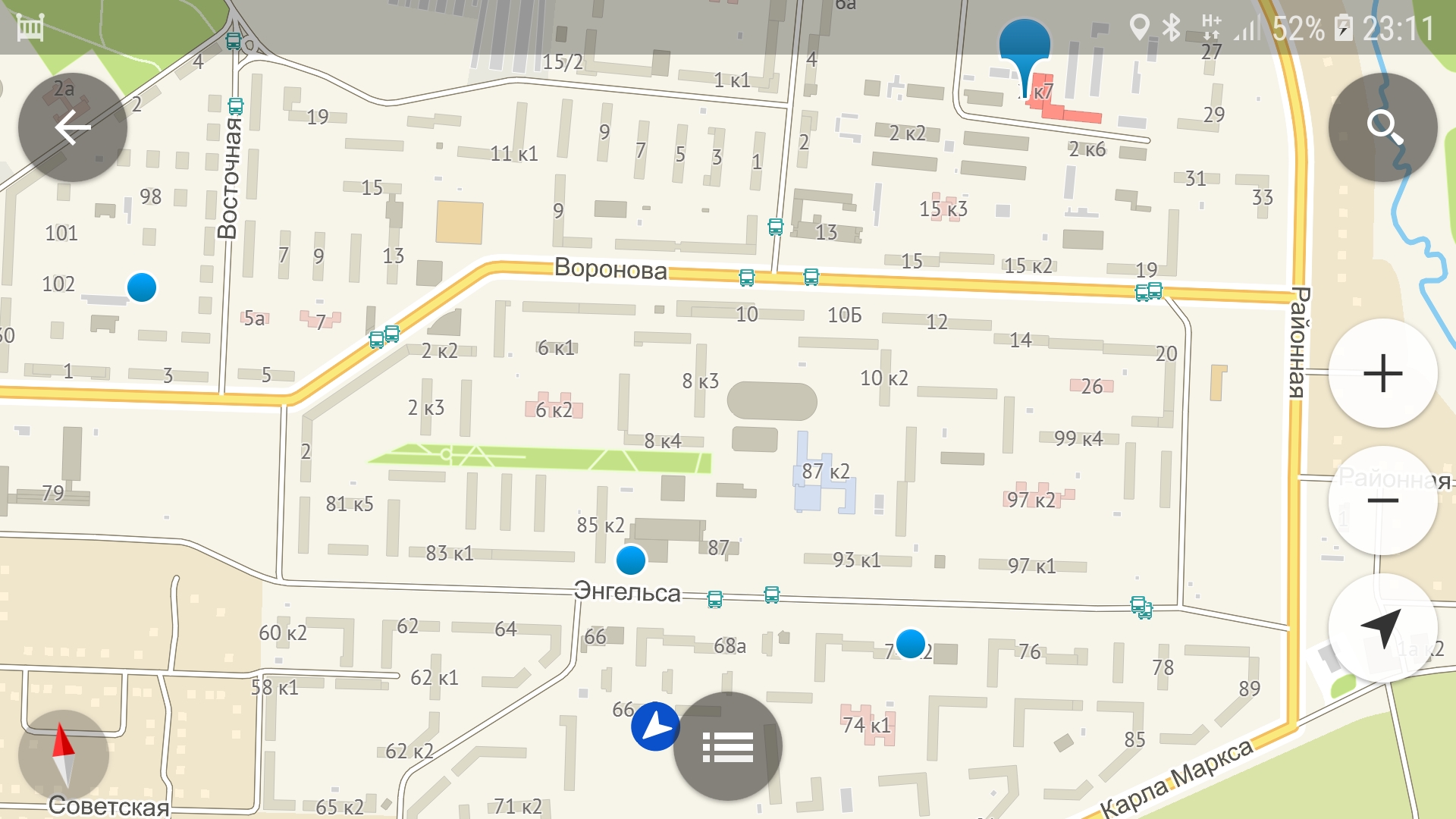The width and height of the screenshot is (1456, 819).
Task: Zoom in with the plus button
Action: pos(1382,373)
